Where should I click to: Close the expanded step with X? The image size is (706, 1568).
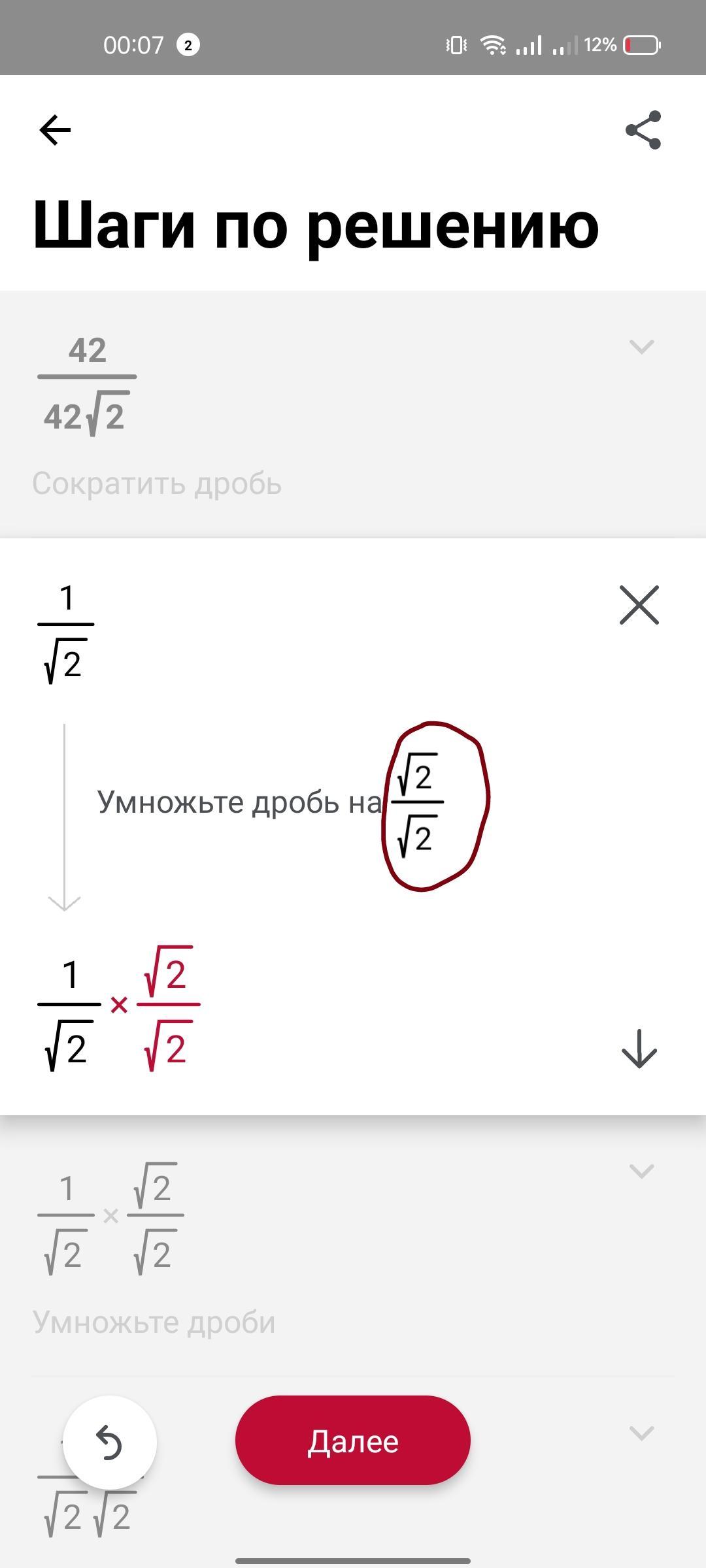639,605
